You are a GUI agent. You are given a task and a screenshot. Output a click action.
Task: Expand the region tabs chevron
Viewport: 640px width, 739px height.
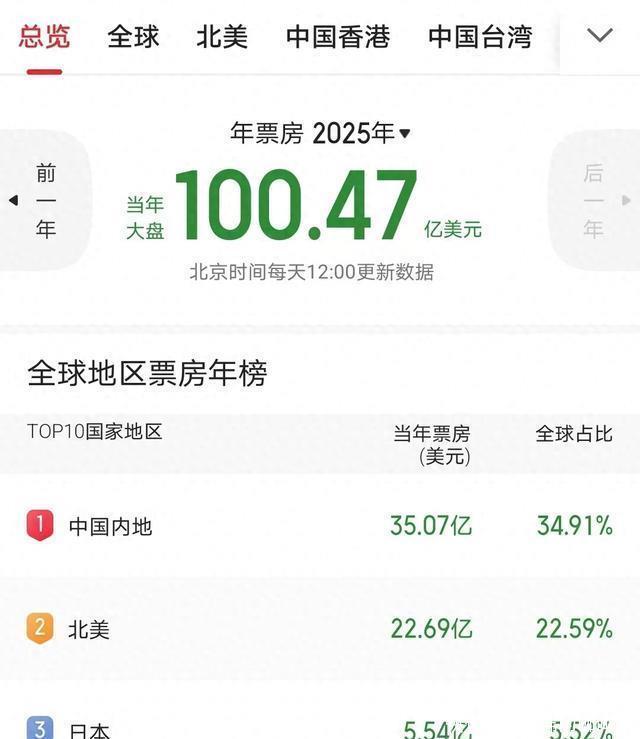pos(599,36)
